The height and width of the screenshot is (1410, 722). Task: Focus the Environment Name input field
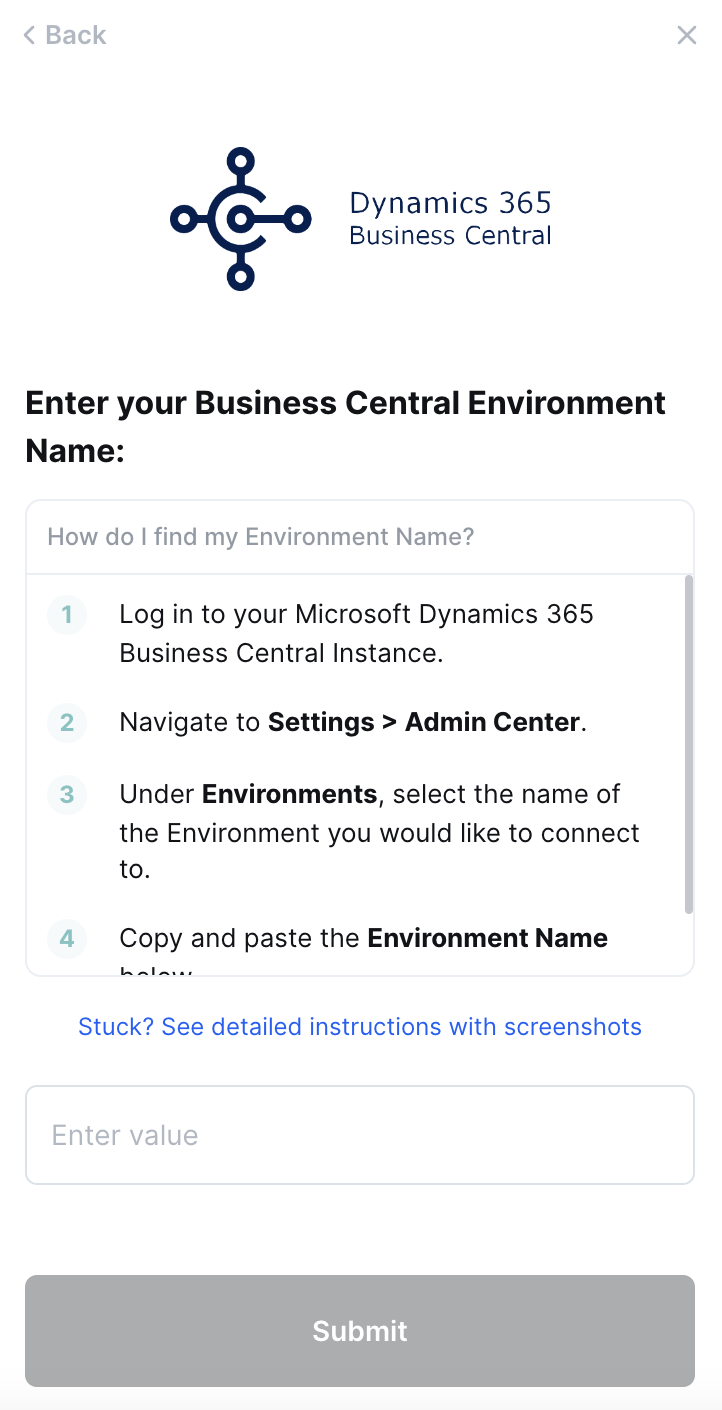[x=360, y=1135]
